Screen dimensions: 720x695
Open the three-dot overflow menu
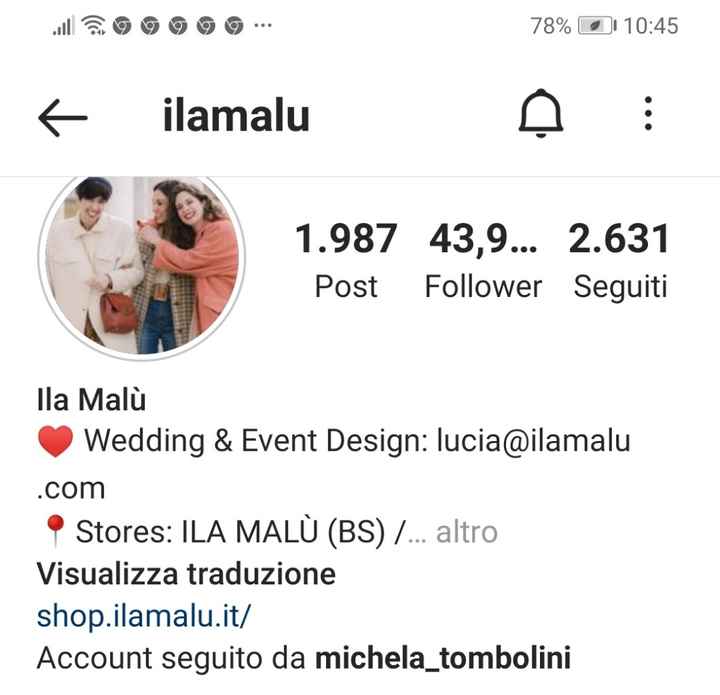coord(648,115)
